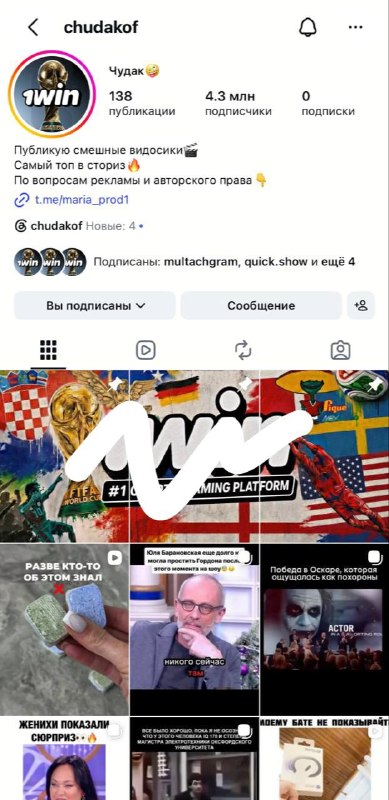
Task: Switch to the posts grid tab
Action: coord(48,350)
